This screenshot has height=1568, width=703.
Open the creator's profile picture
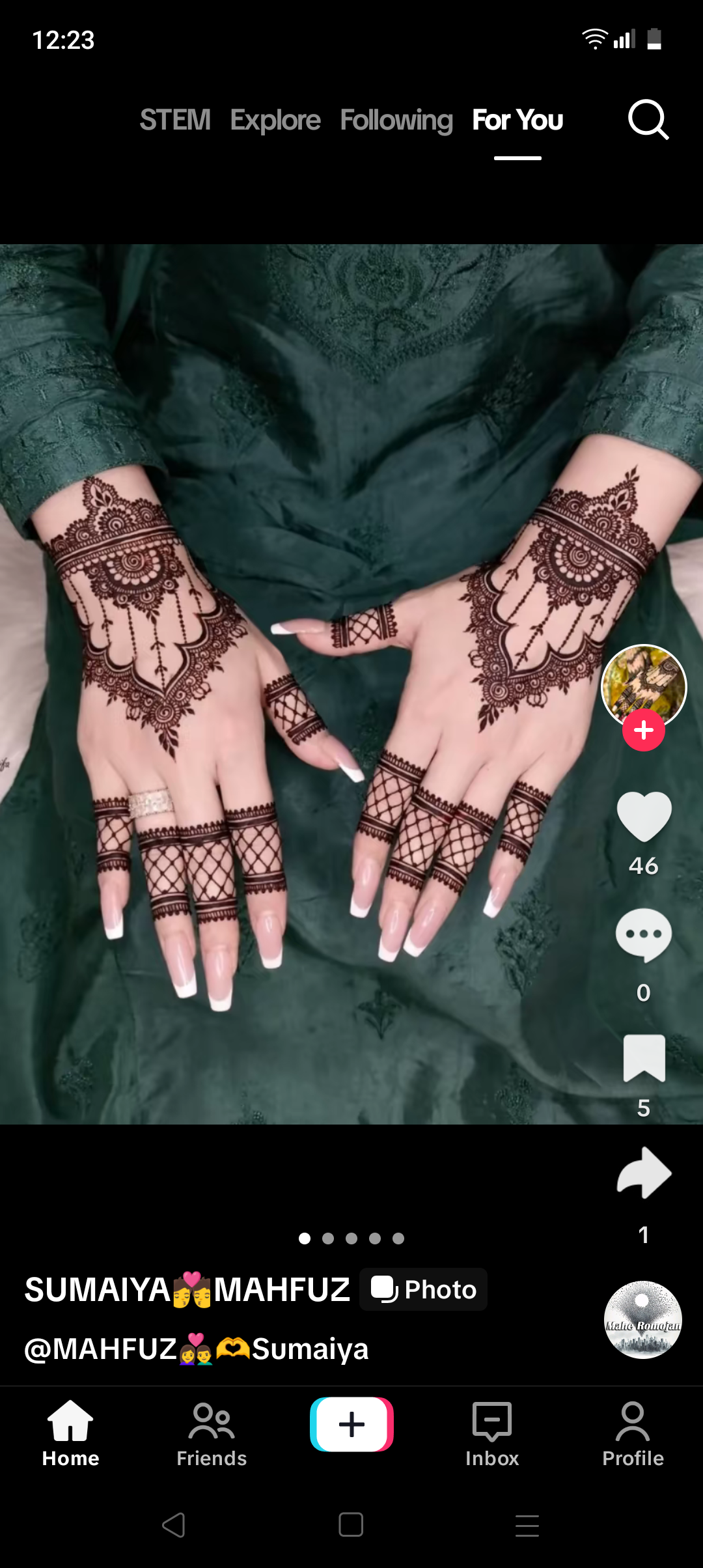pos(644,687)
